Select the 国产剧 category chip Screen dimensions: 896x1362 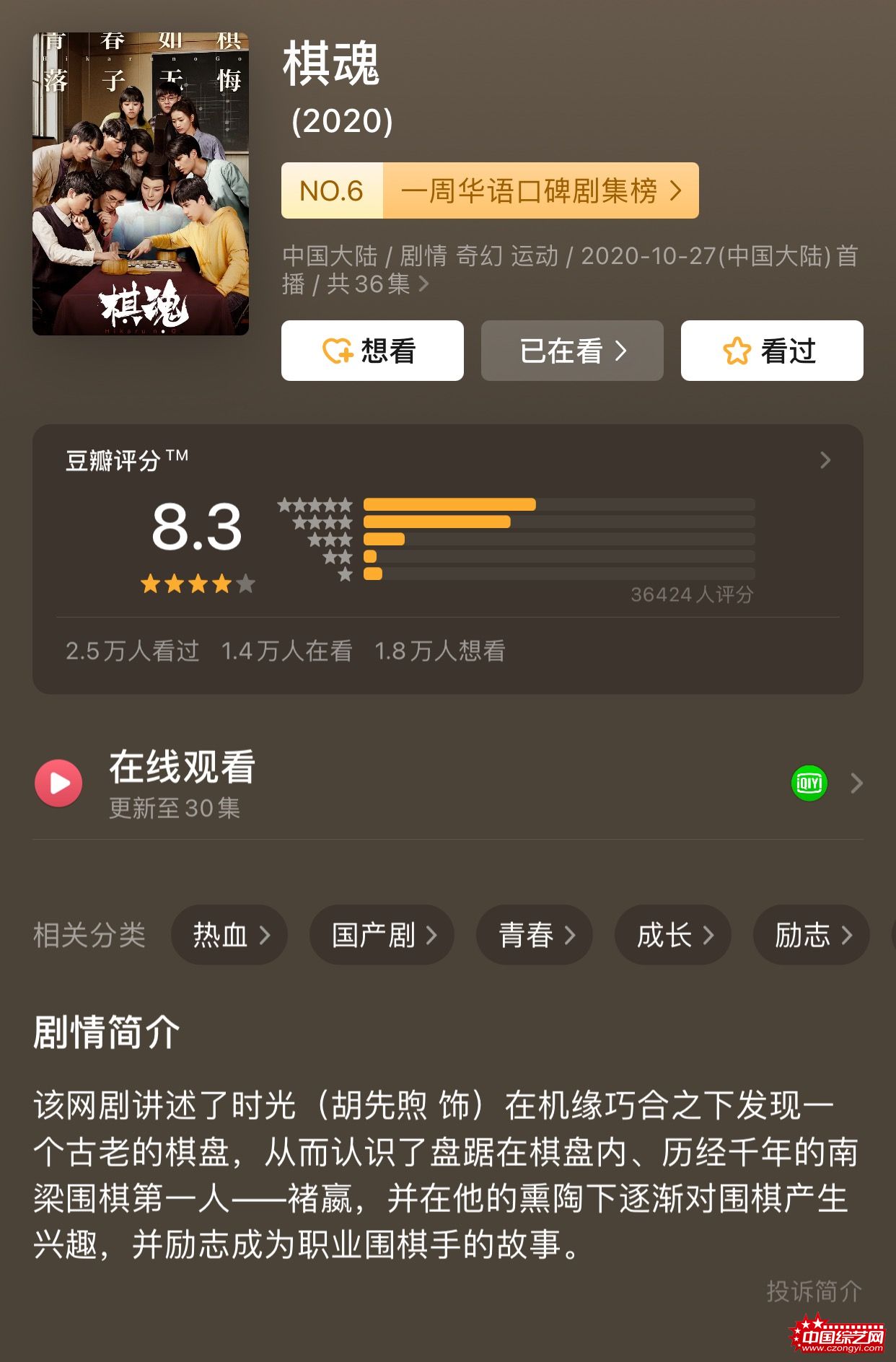point(382,935)
